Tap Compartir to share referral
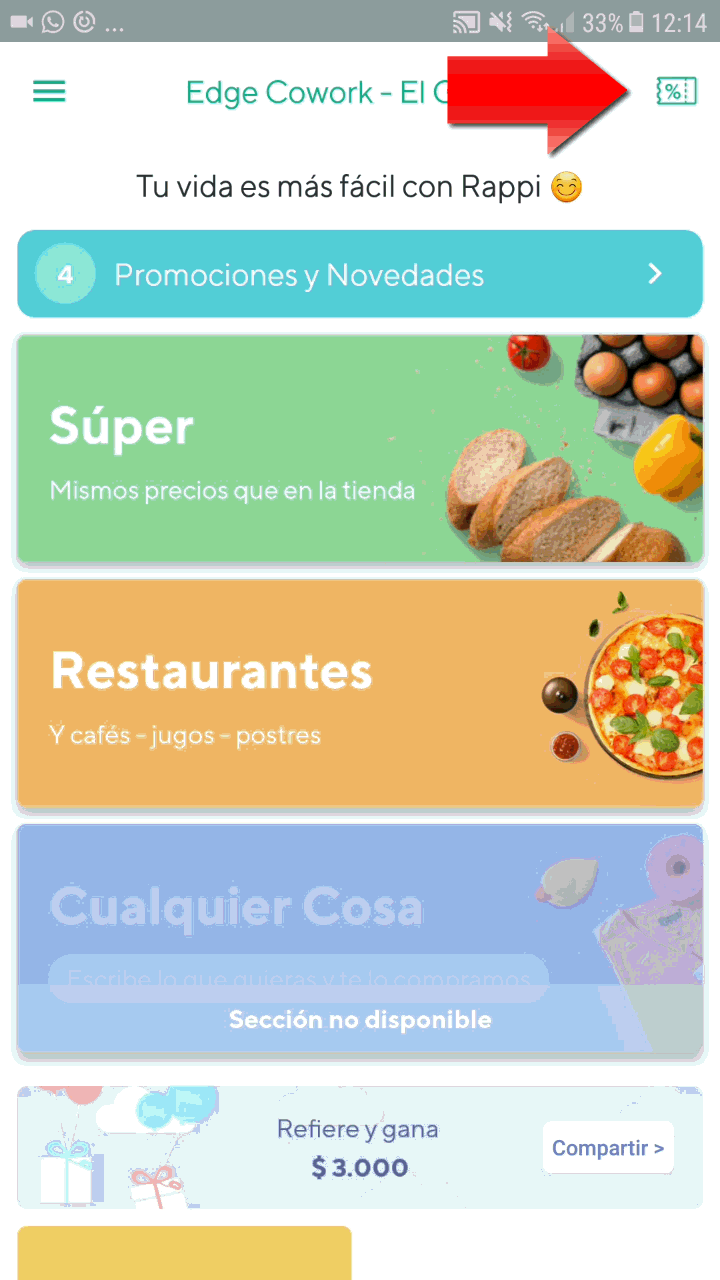The image size is (720, 1280). pyautogui.click(x=608, y=1148)
